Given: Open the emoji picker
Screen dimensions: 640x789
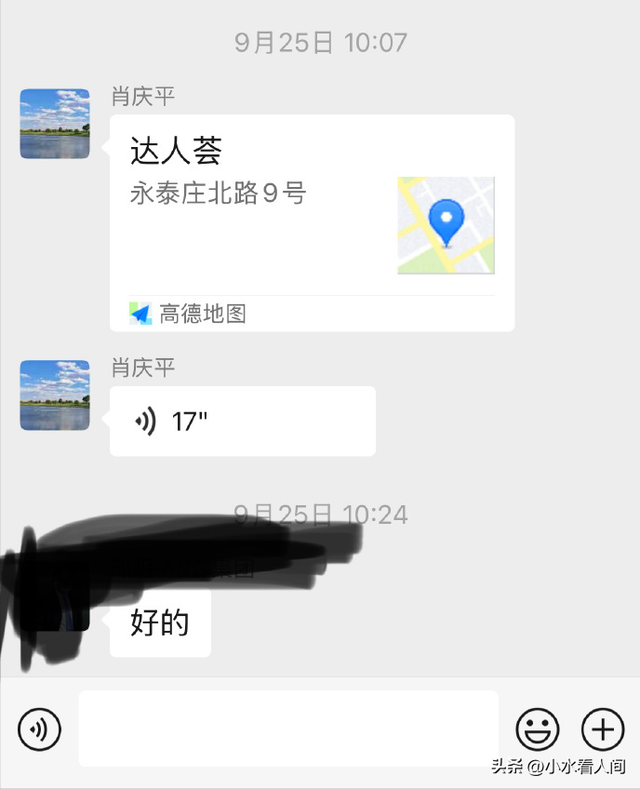Looking at the screenshot, I should [x=537, y=729].
